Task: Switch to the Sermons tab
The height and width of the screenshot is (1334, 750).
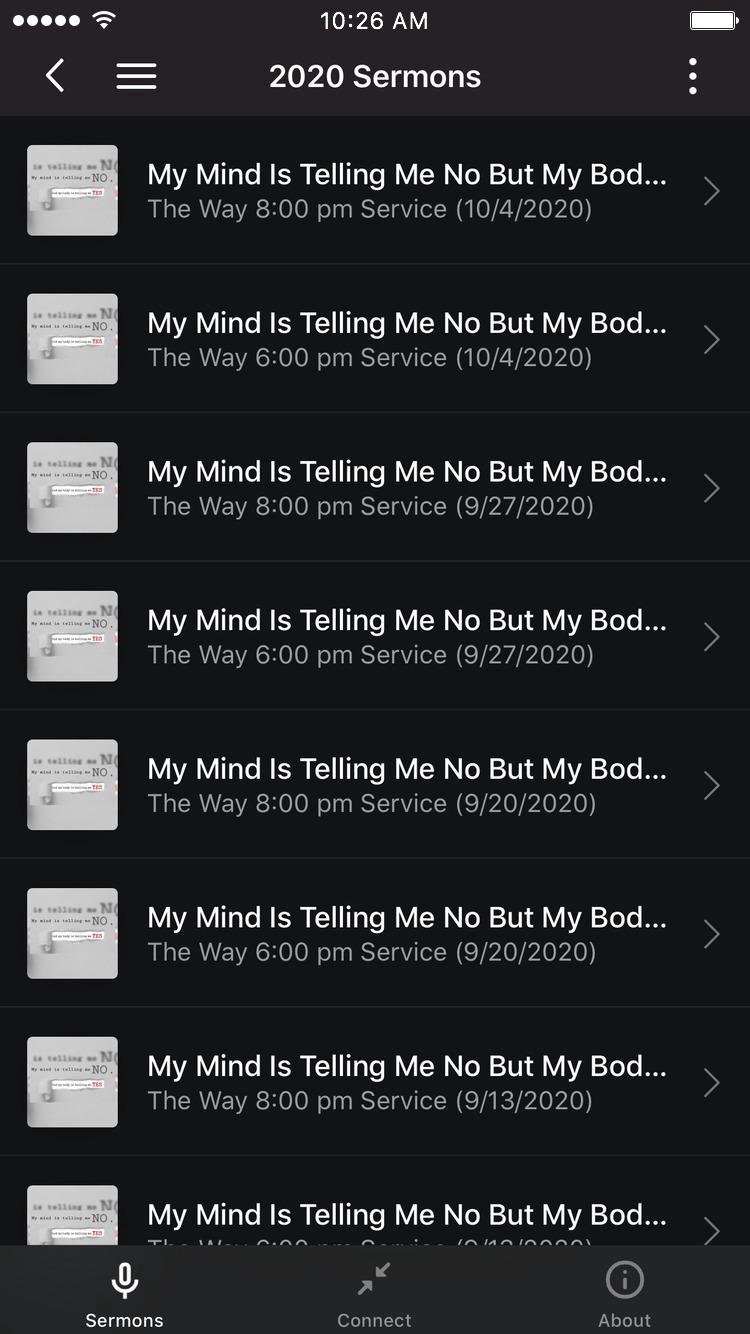Action: click(124, 1294)
